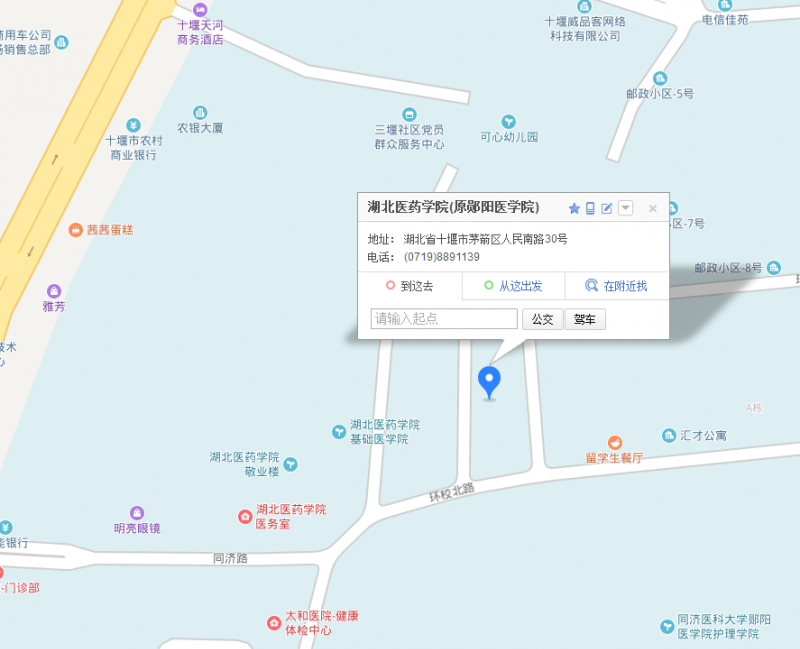
Task: Tap the edit/correct info pencil icon
Action: pyautogui.click(x=606, y=208)
